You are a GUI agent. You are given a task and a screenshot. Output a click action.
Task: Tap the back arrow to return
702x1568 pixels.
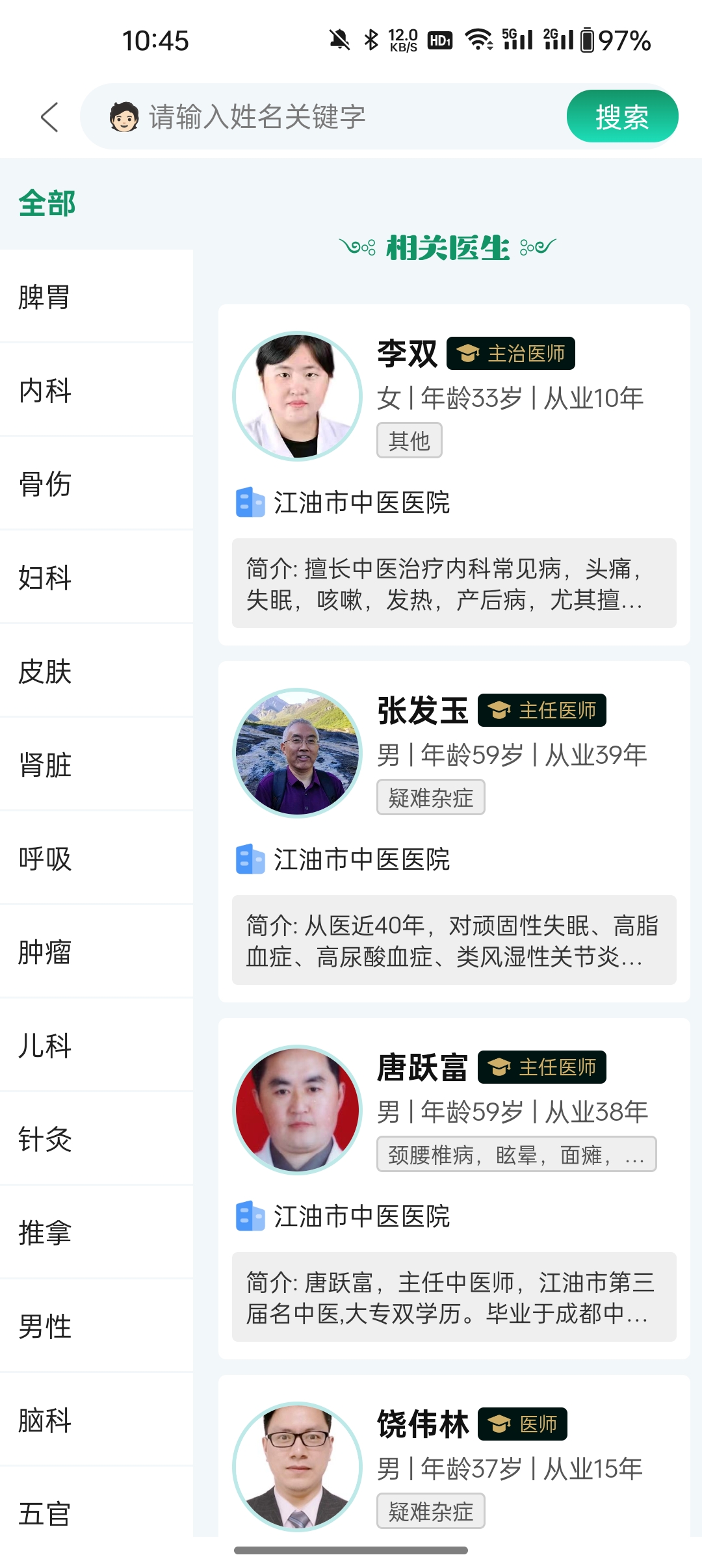point(49,117)
